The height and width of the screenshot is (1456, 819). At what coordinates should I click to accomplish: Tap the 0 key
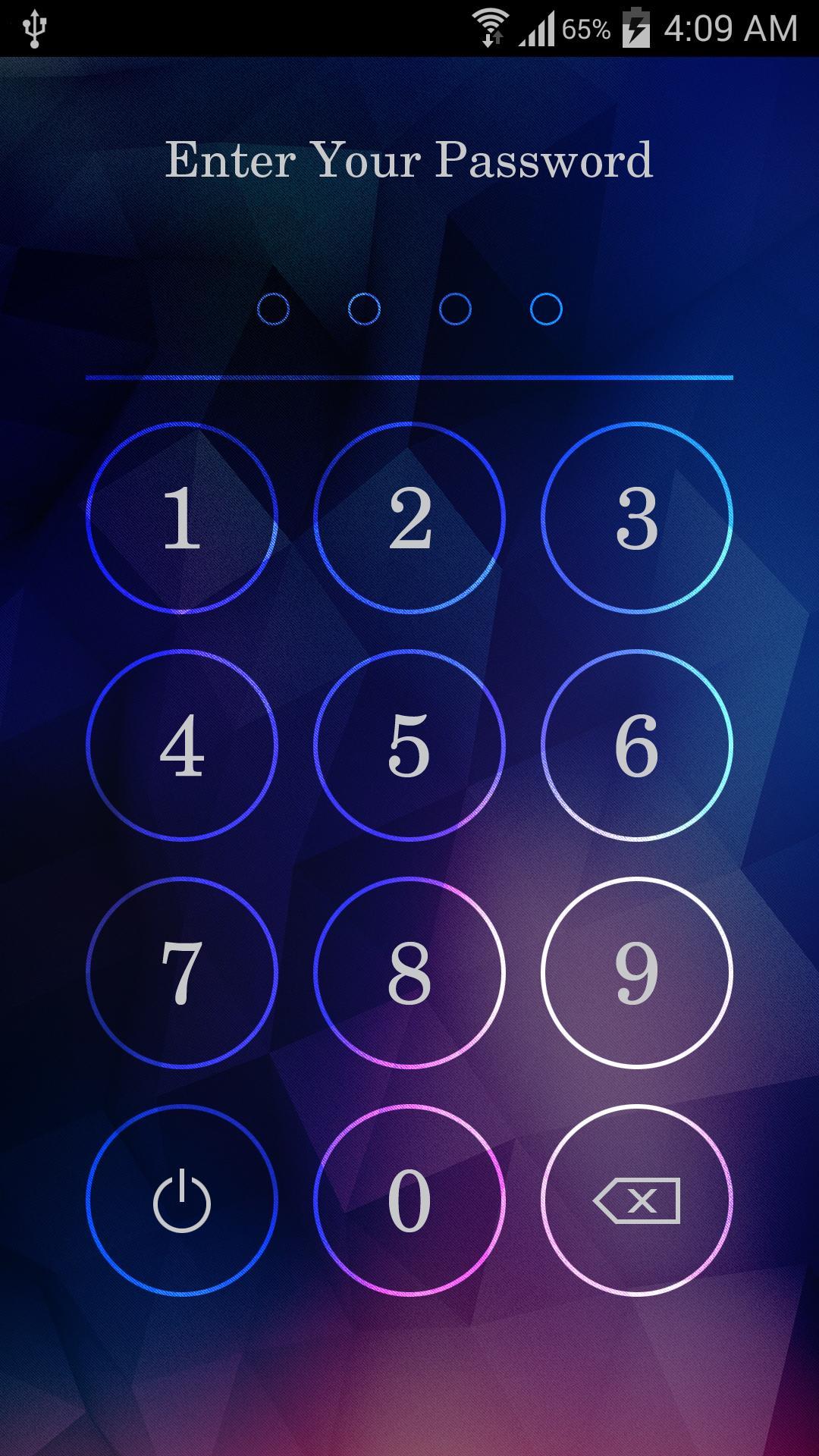[x=409, y=1200]
